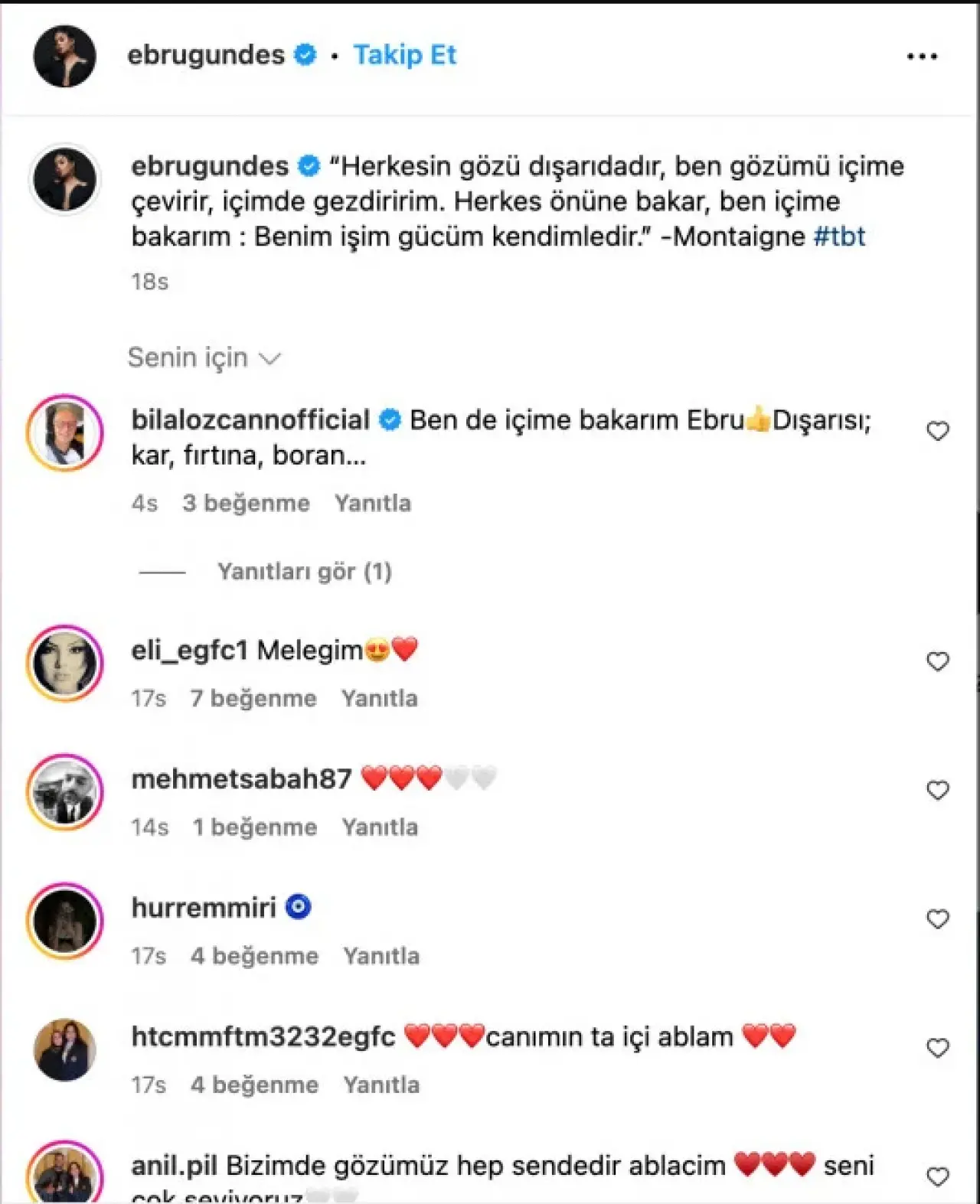Open bilalozcannofficial's profile picture
This screenshot has height=1204, width=980.
65,433
